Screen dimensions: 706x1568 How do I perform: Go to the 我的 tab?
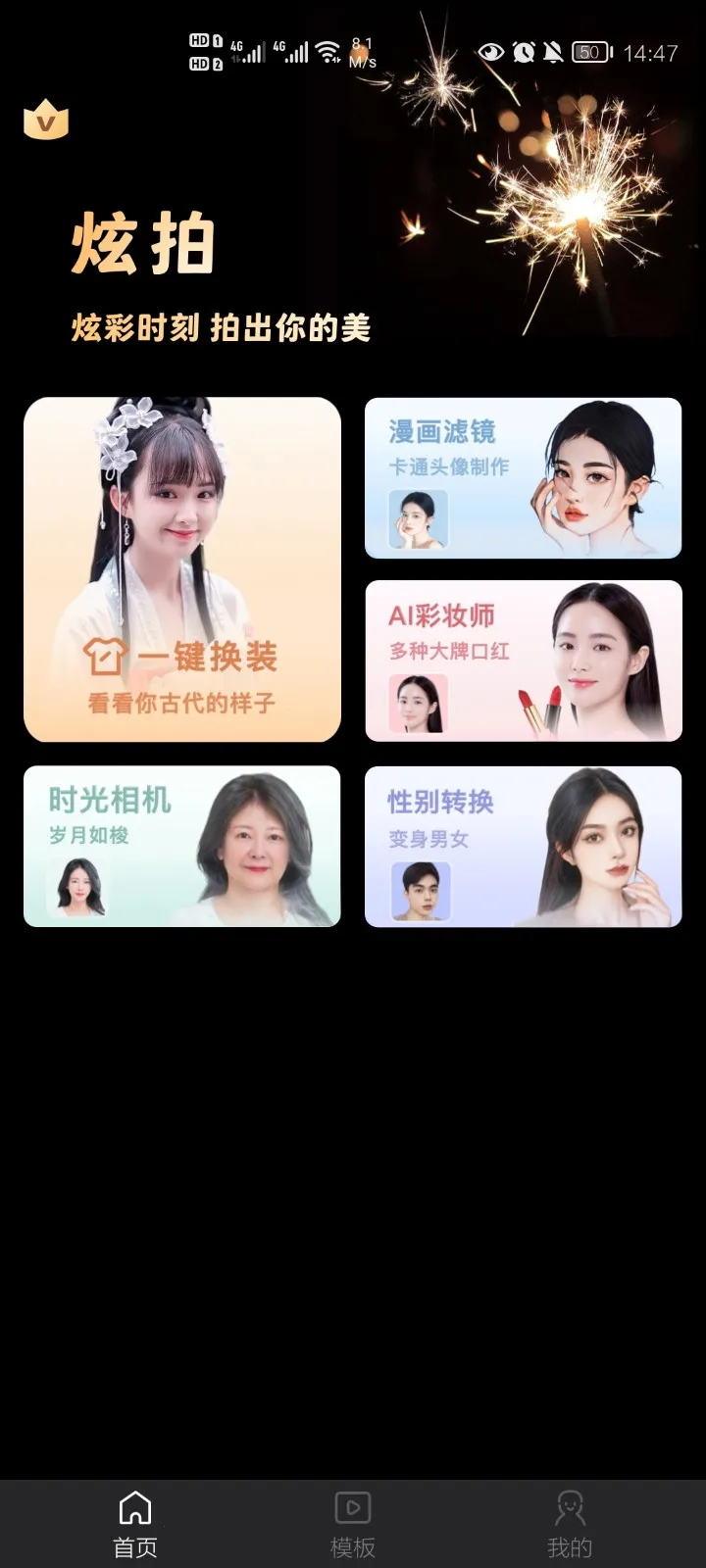click(569, 1524)
